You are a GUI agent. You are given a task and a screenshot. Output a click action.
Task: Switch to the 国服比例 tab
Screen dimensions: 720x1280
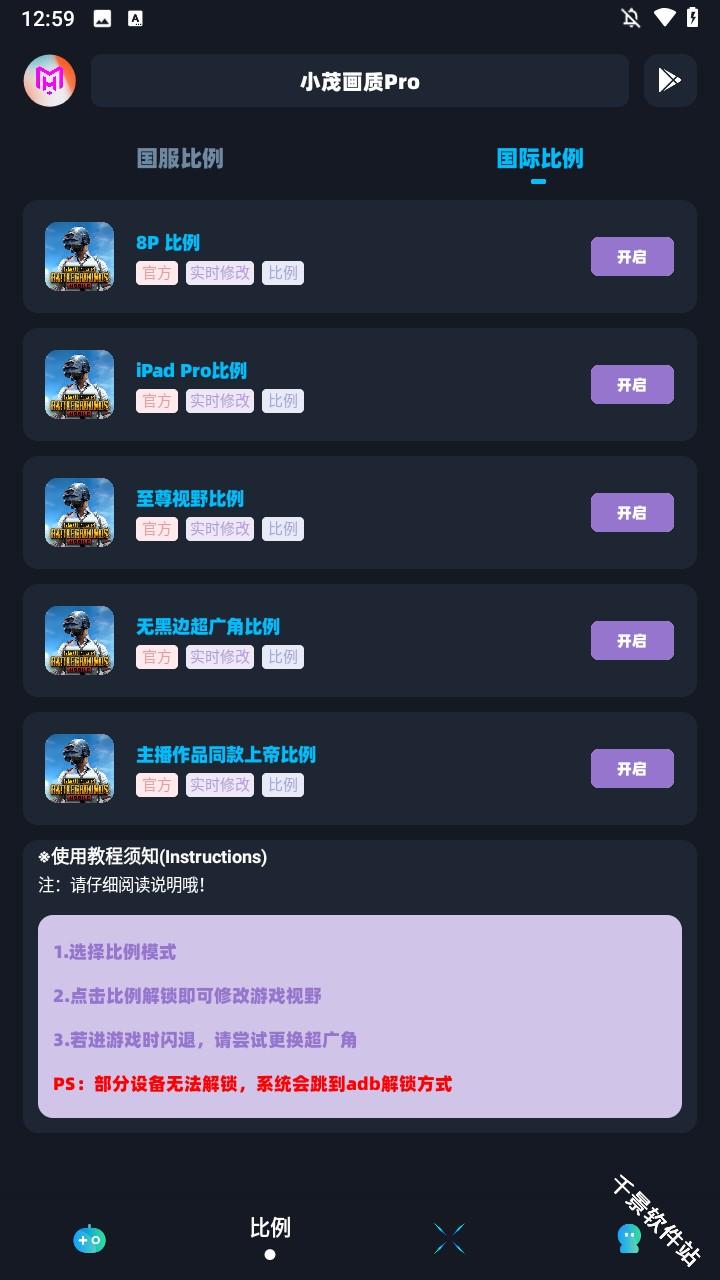point(179,158)
